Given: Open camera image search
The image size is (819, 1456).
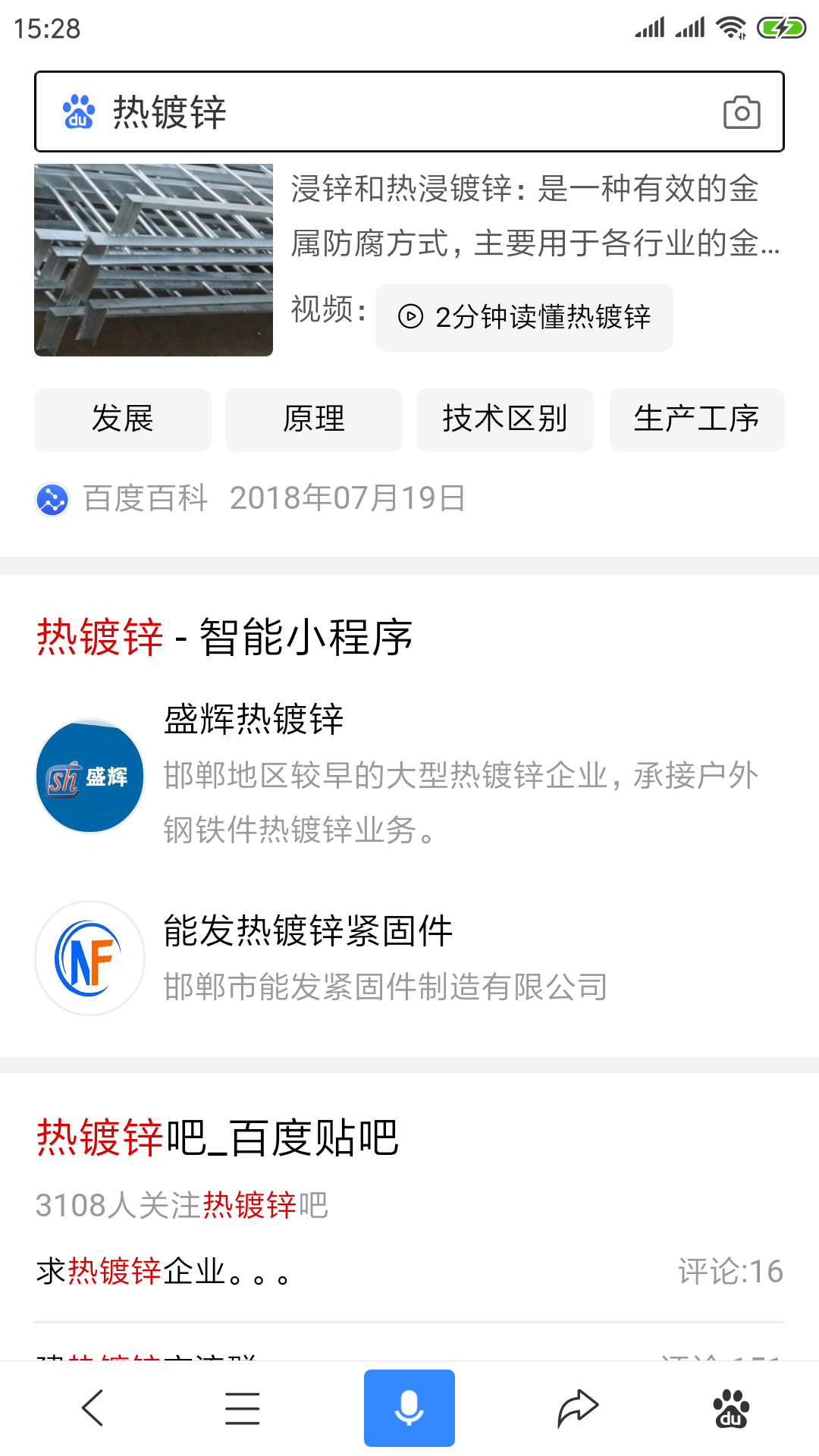Looking at the screenshot, I should point(741,113).
